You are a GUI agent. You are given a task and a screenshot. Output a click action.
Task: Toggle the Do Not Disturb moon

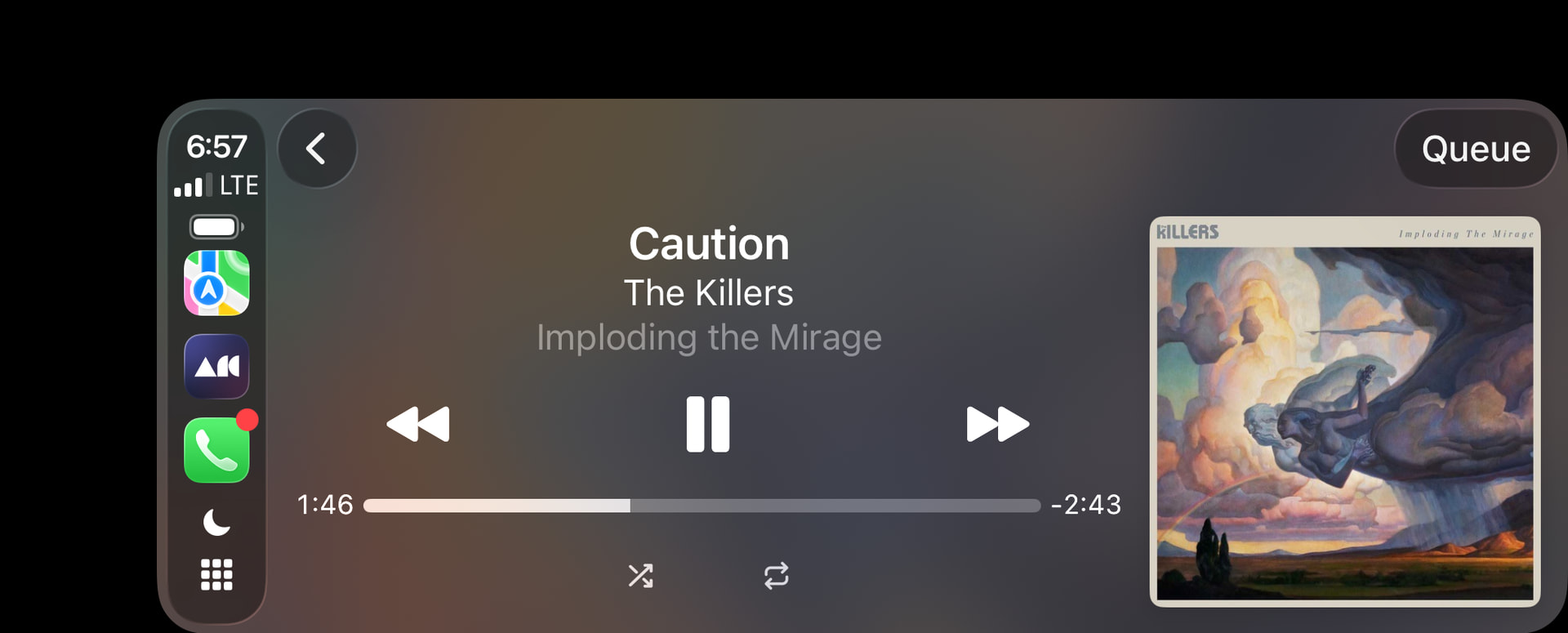pos(216,522)
